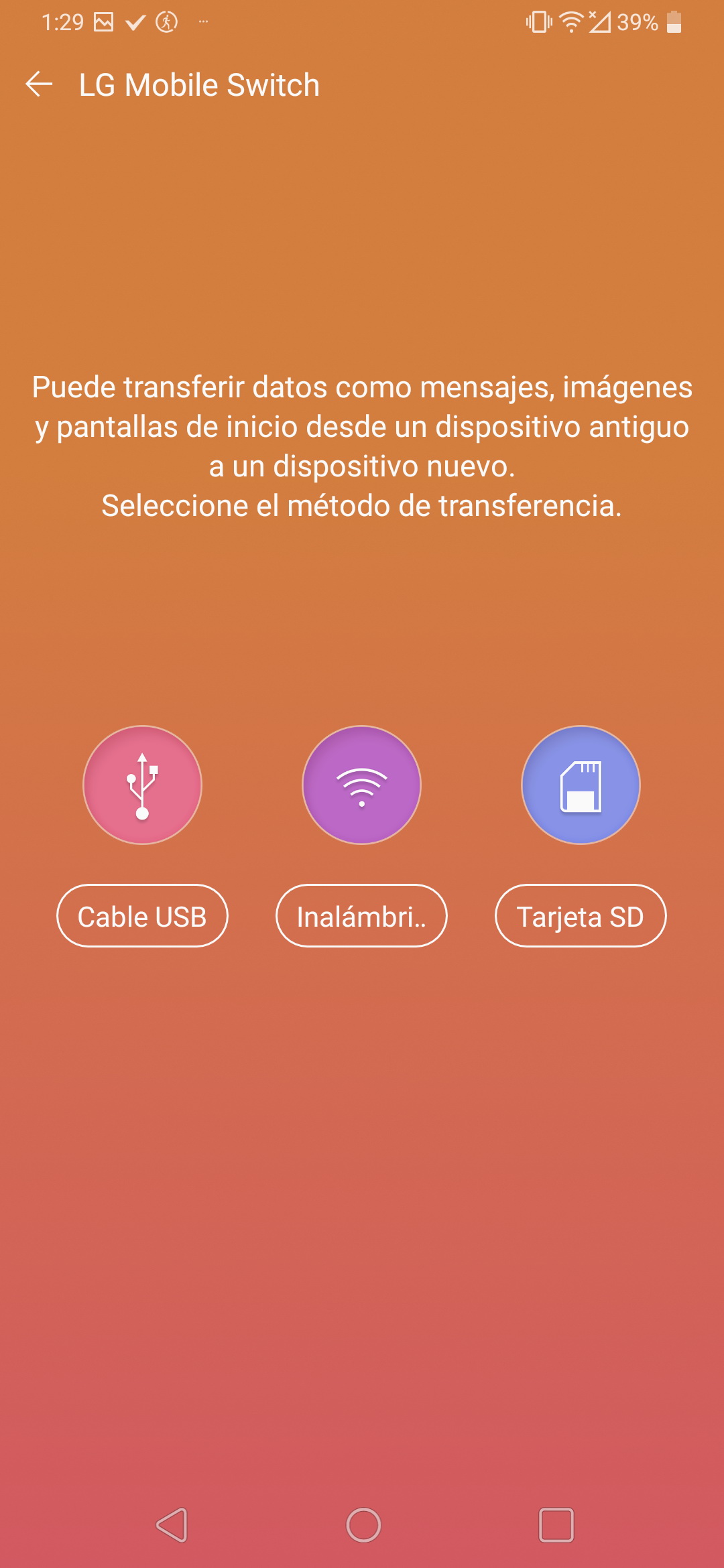Tap the pink USB cable icon
Image resolution: width=724 pixels, height=1568 pixels.
[142, 785]
